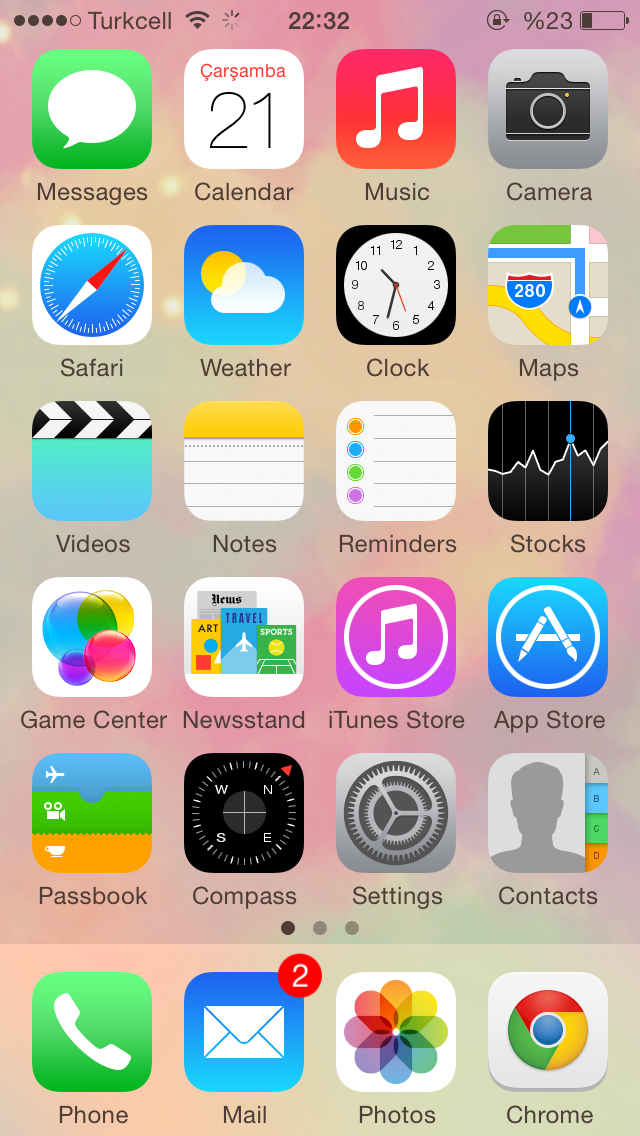Go to Settings

(396, 813)
